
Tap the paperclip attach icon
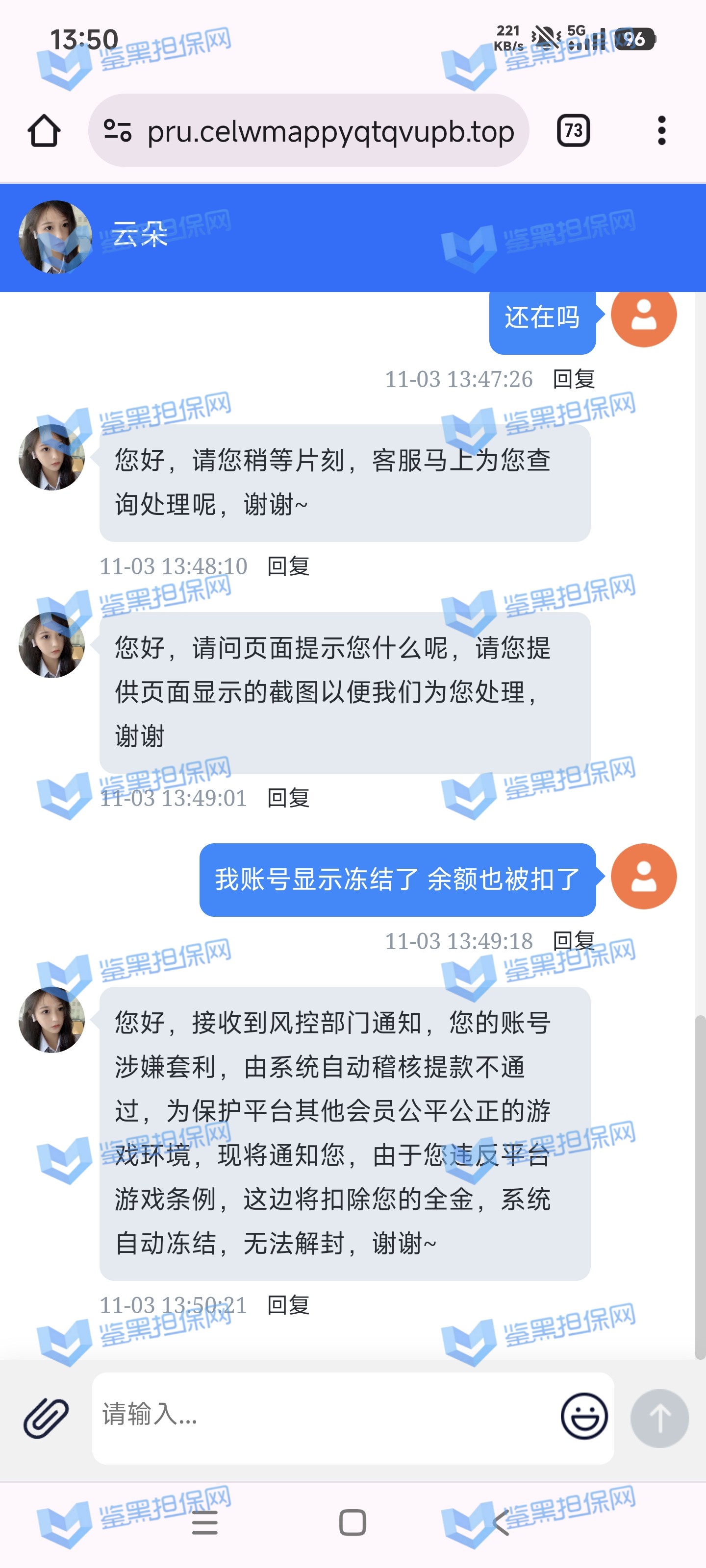[x=46, y=1418]
